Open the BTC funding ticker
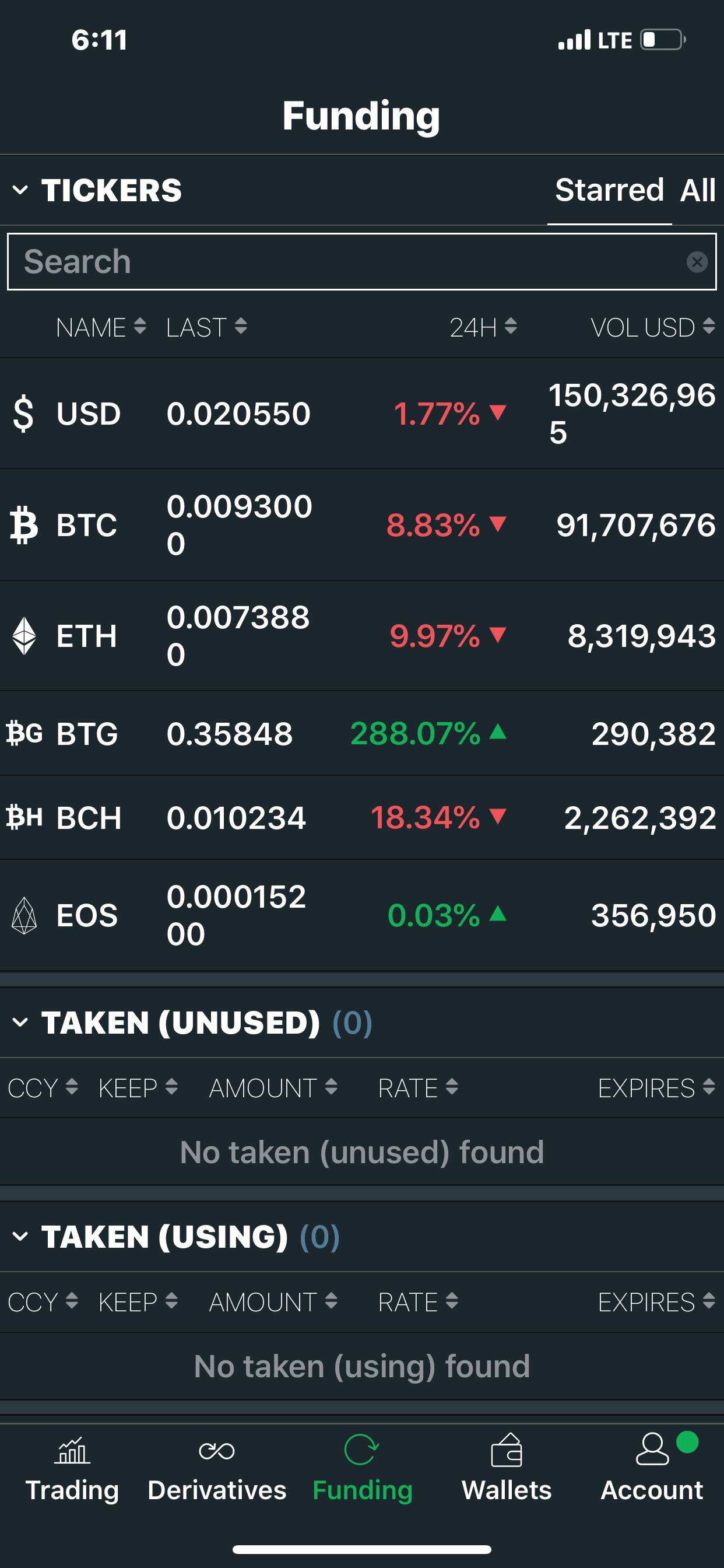Image resolution: width=724 pixels, height=1568 pixels. pos(362,524)
